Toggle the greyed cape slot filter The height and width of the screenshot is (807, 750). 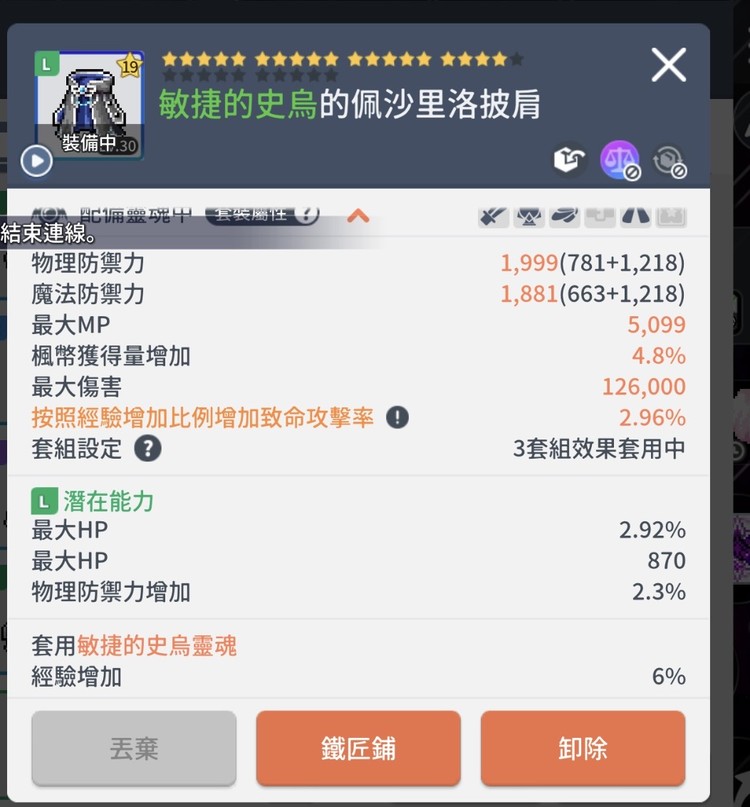[x=670, y=217]
